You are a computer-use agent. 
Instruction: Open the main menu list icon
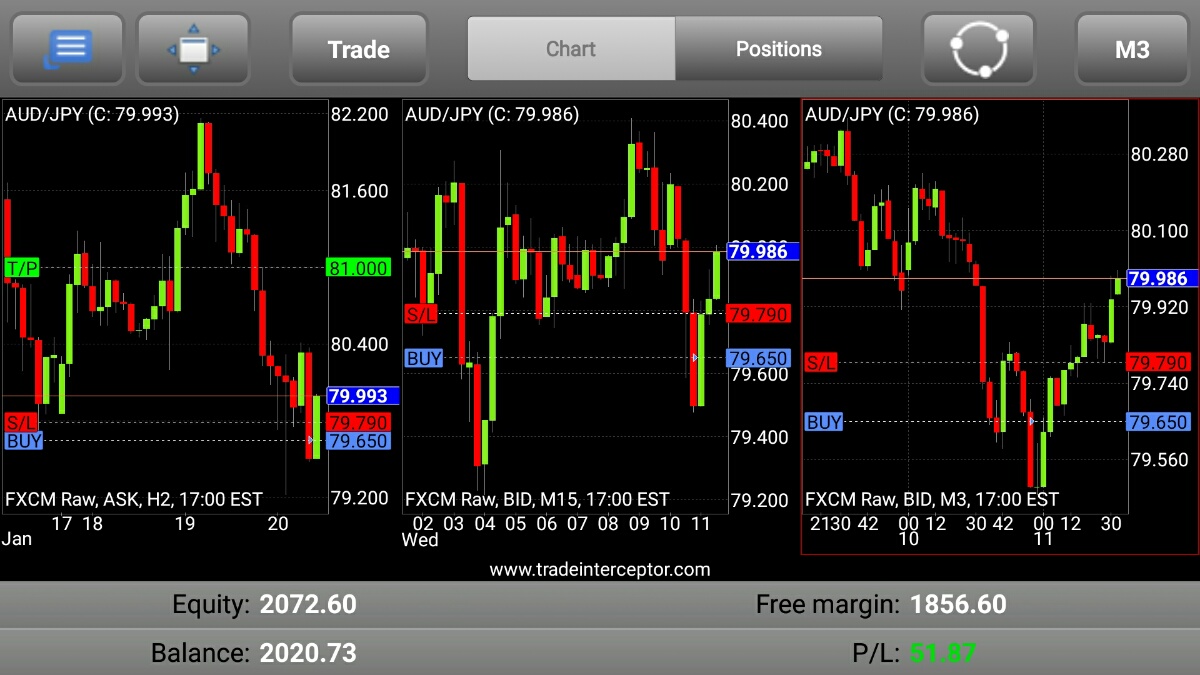(x=67, y=49)
